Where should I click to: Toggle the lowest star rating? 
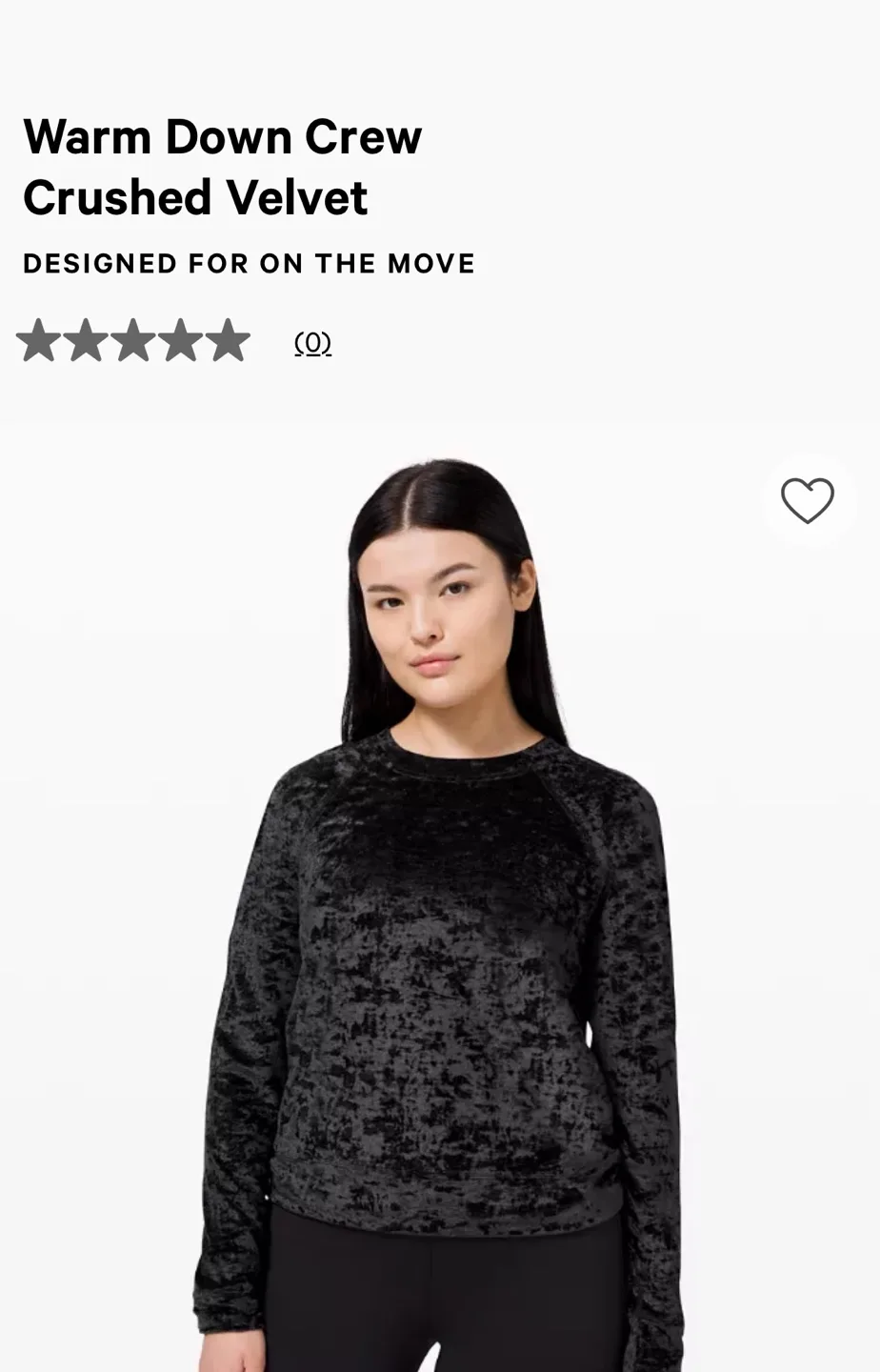click(x=40, y=339)
